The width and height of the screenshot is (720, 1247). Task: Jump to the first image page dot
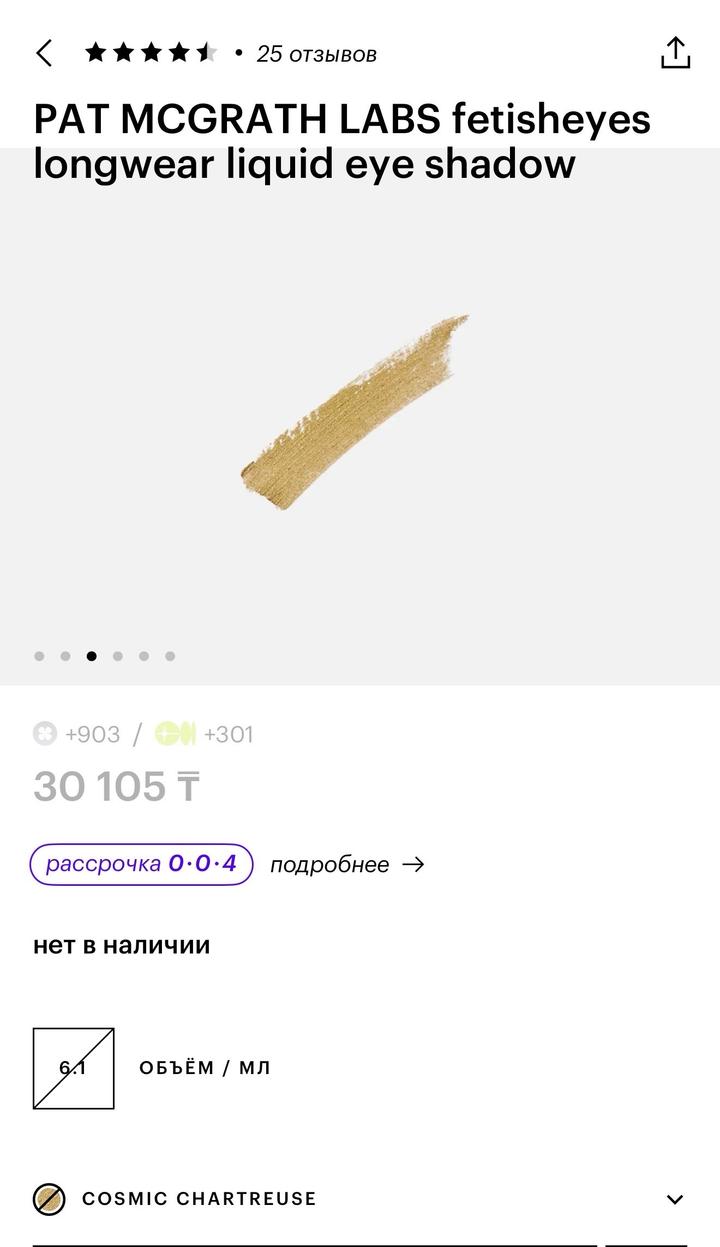tap(39, 656)
